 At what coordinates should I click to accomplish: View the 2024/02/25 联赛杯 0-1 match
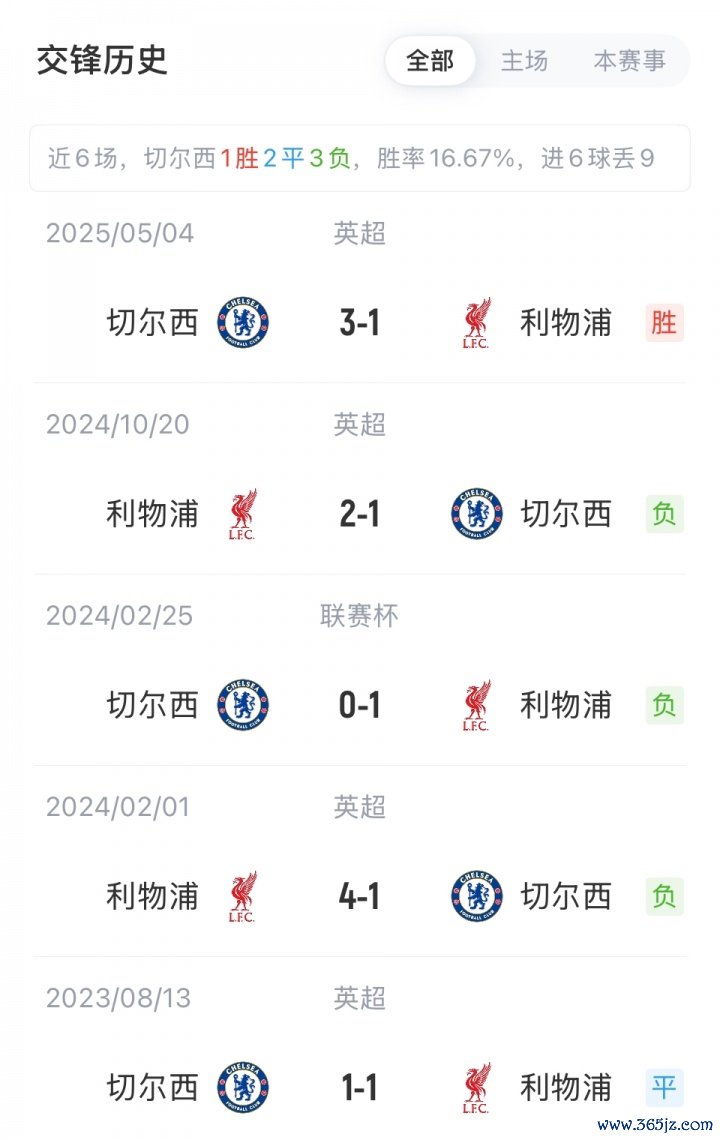(x=360, y=705)
